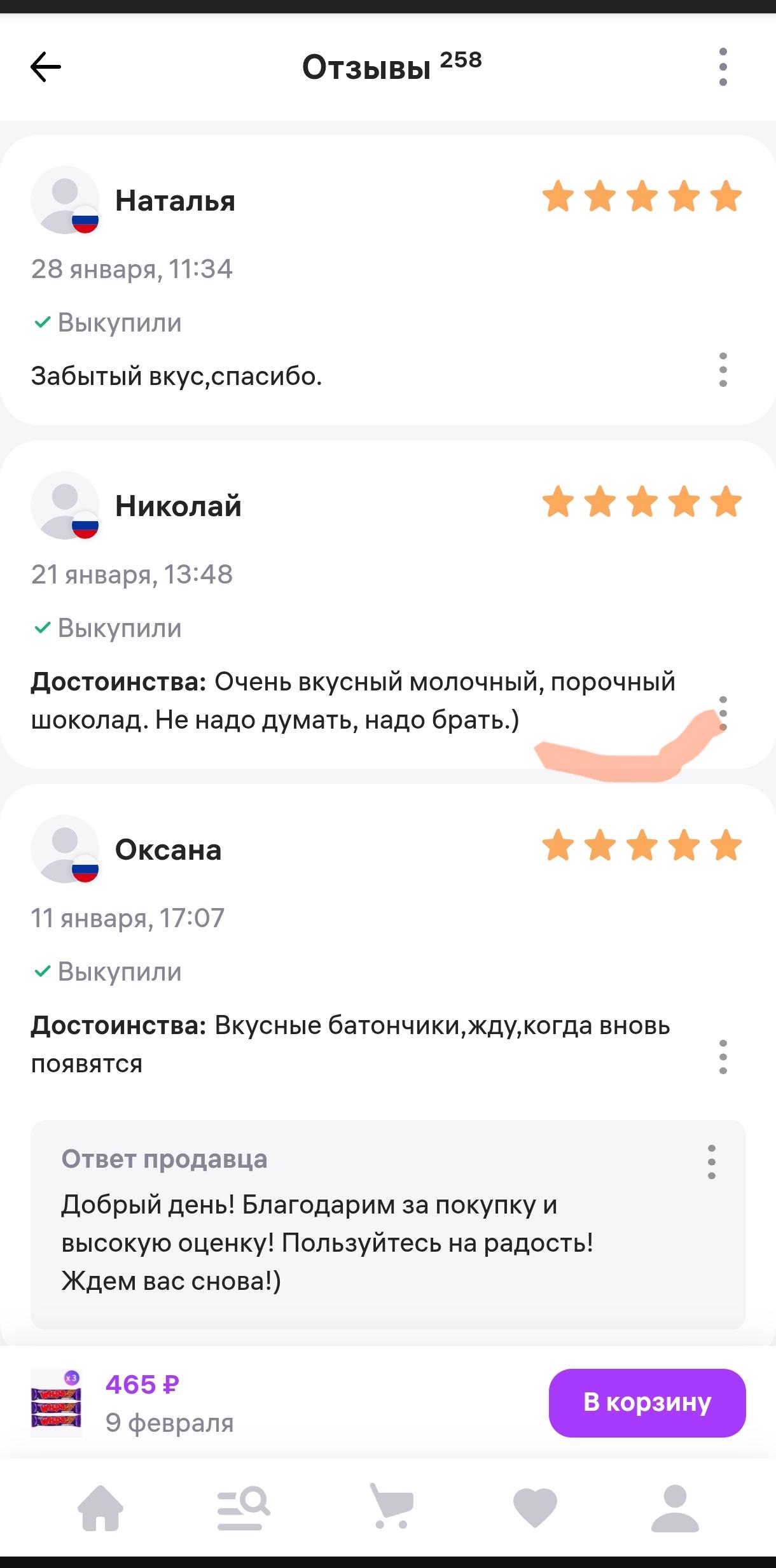Open the catalog search tab
Image resolution: width=776 pixels, height=1568 pixels.
click(244, 1508)
